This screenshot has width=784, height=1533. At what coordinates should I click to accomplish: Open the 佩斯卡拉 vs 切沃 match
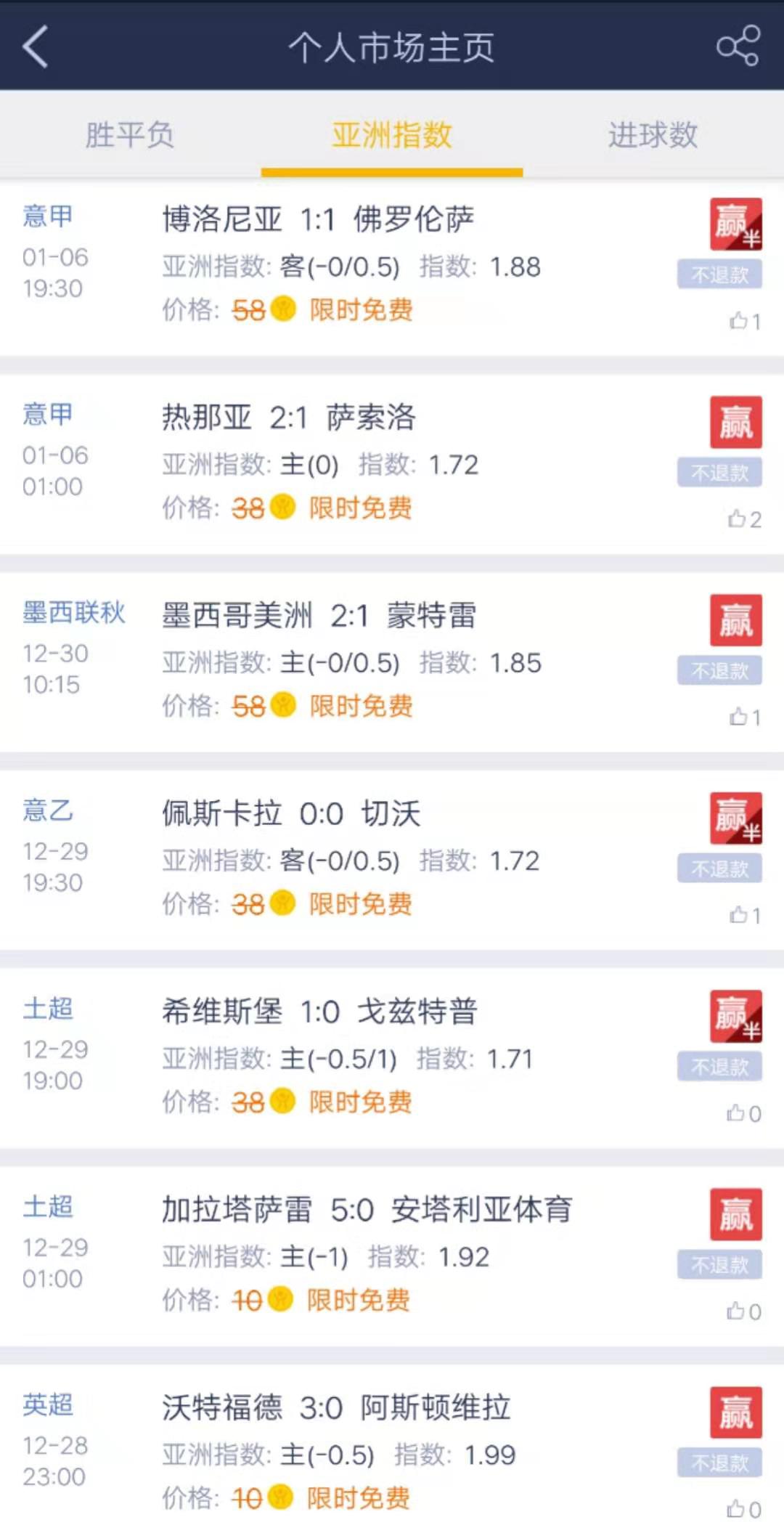coord(291,814)
